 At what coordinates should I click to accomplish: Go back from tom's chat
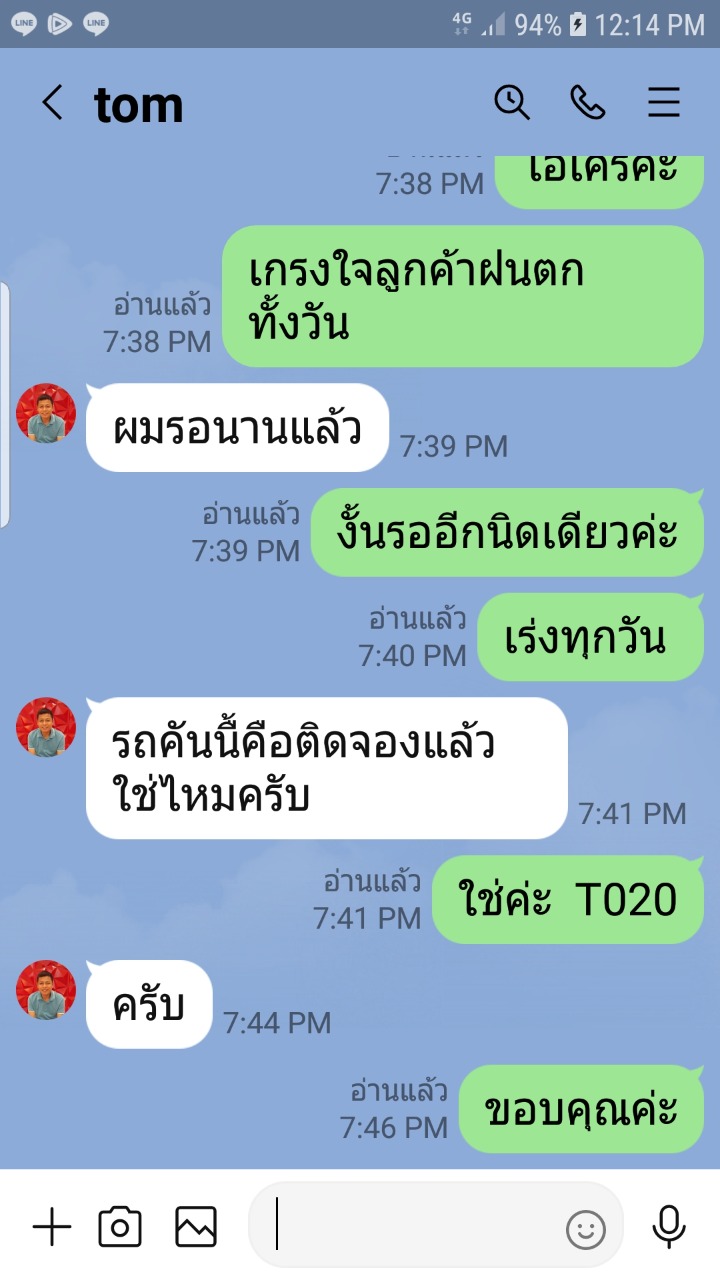[x=52, y=103]
